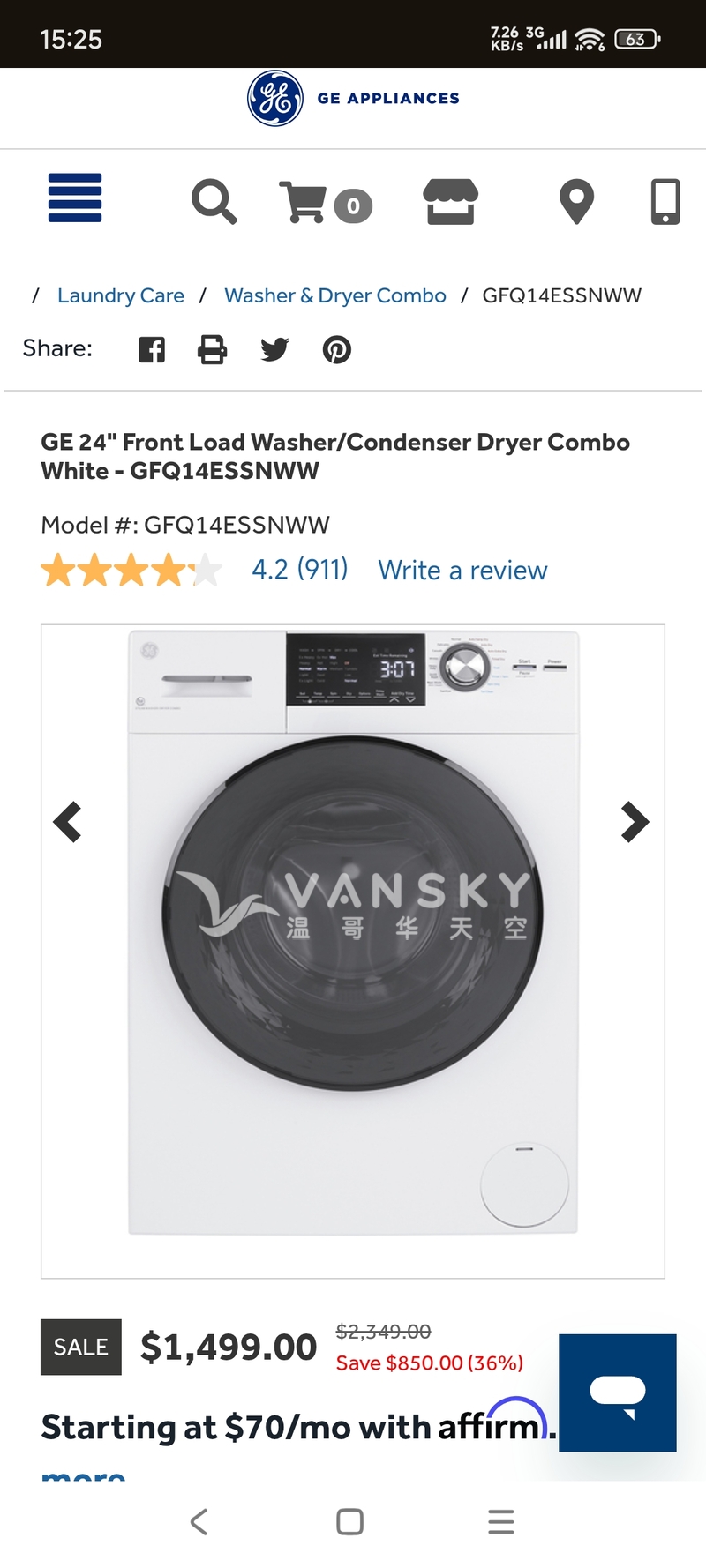Print this product page

click(212, 350)
